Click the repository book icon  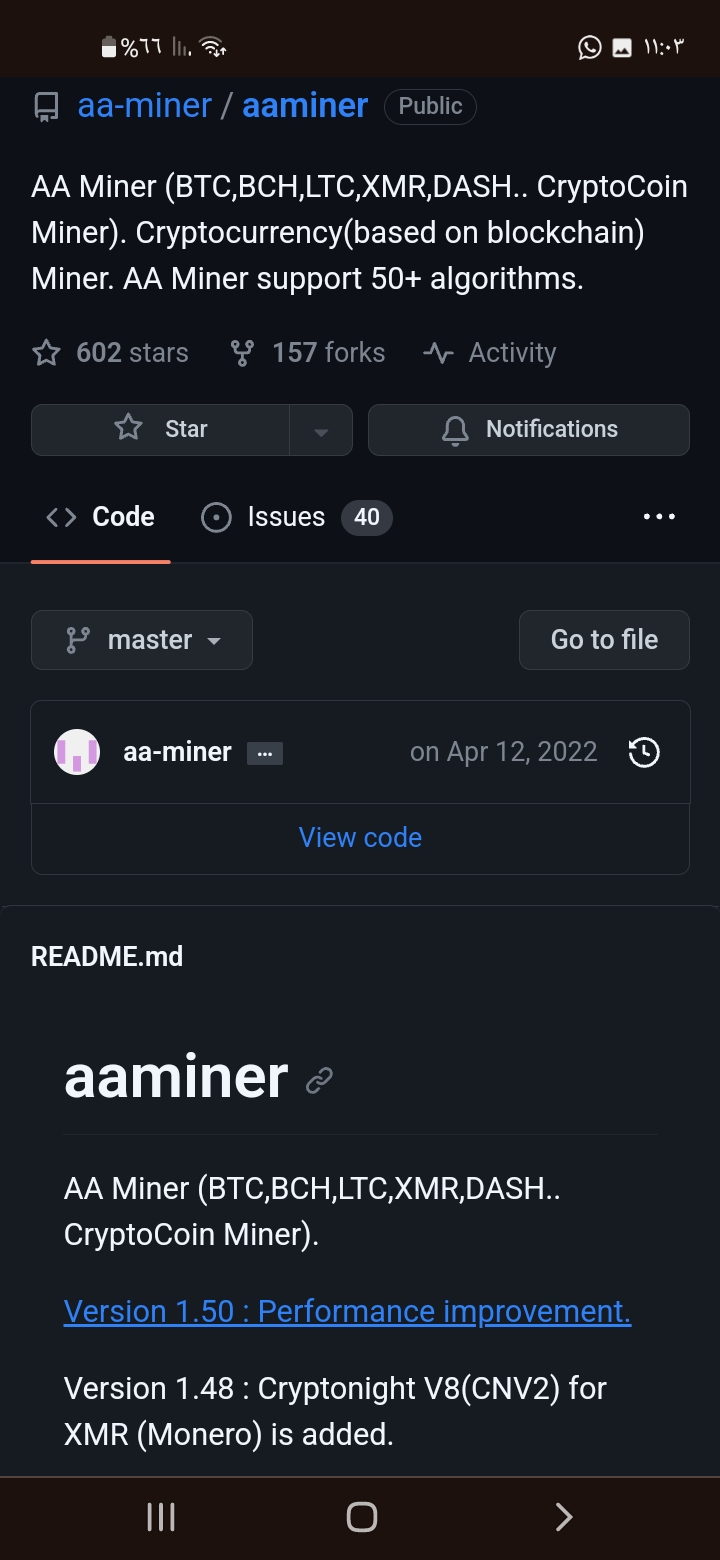click(x=45, y=104)
